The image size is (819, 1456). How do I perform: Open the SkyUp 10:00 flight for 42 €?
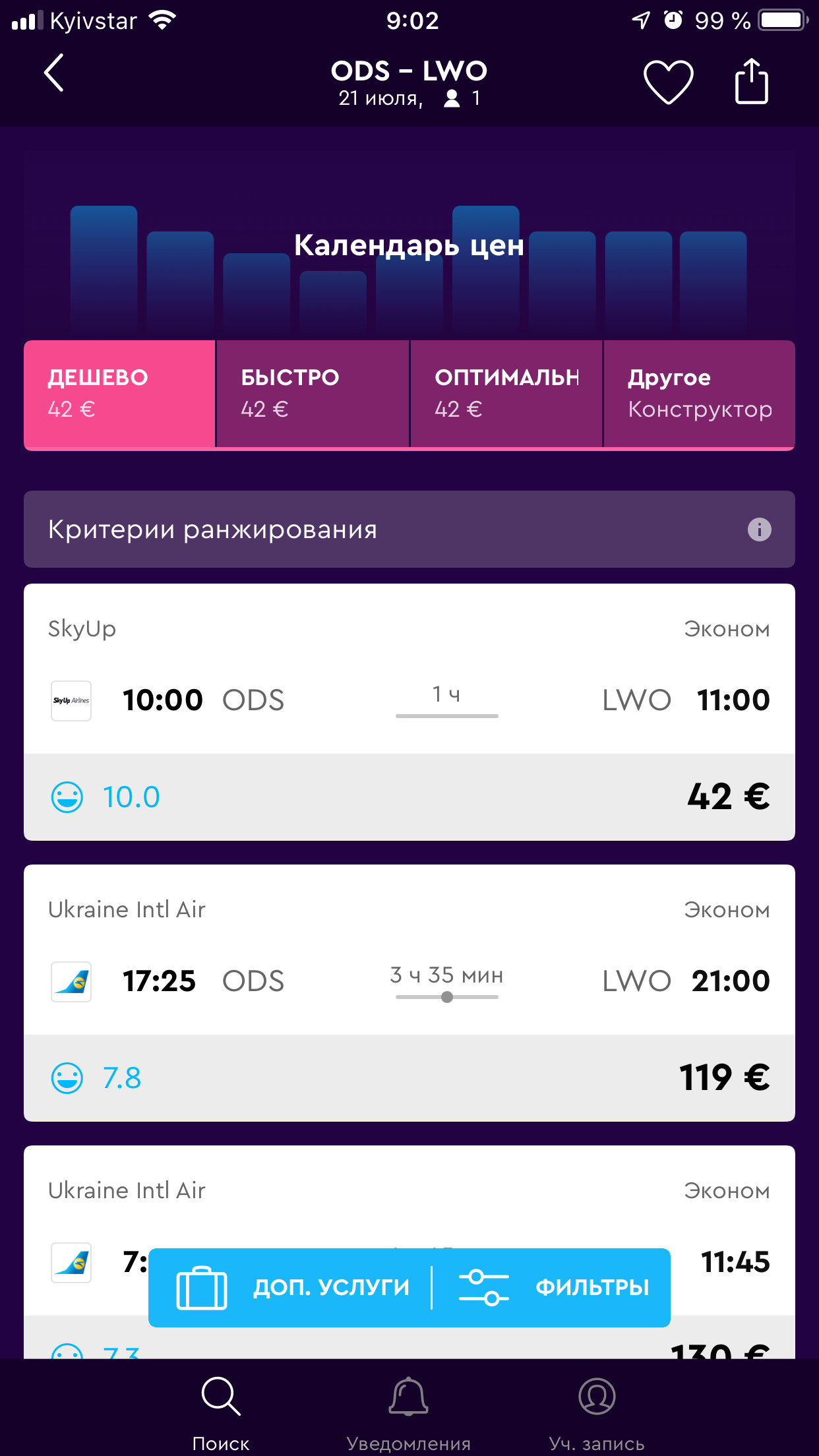[x=409, y=712]
